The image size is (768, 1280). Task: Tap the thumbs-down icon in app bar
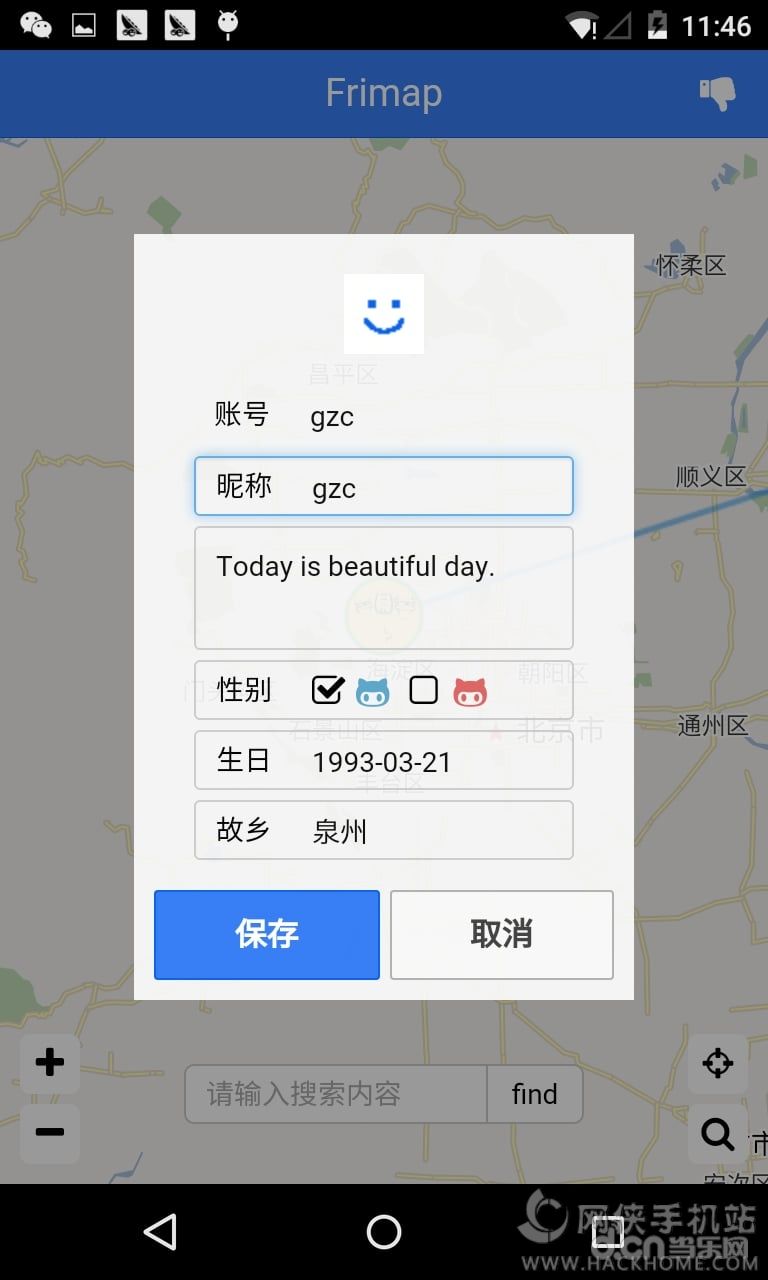(x=717, y=94)
